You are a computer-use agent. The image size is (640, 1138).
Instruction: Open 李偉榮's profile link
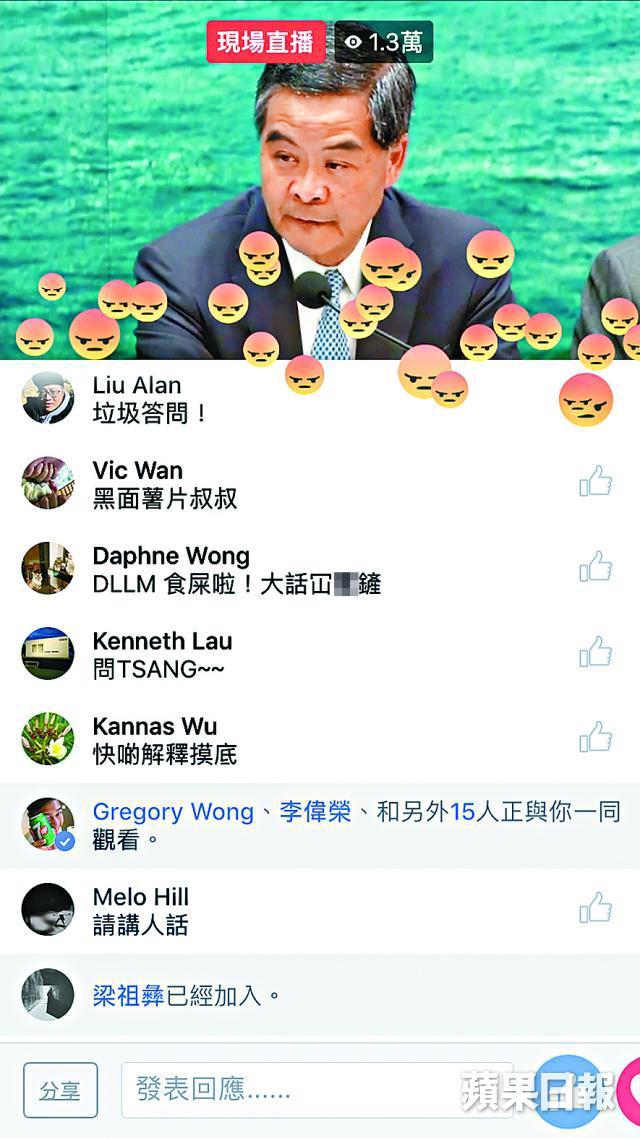315,812
